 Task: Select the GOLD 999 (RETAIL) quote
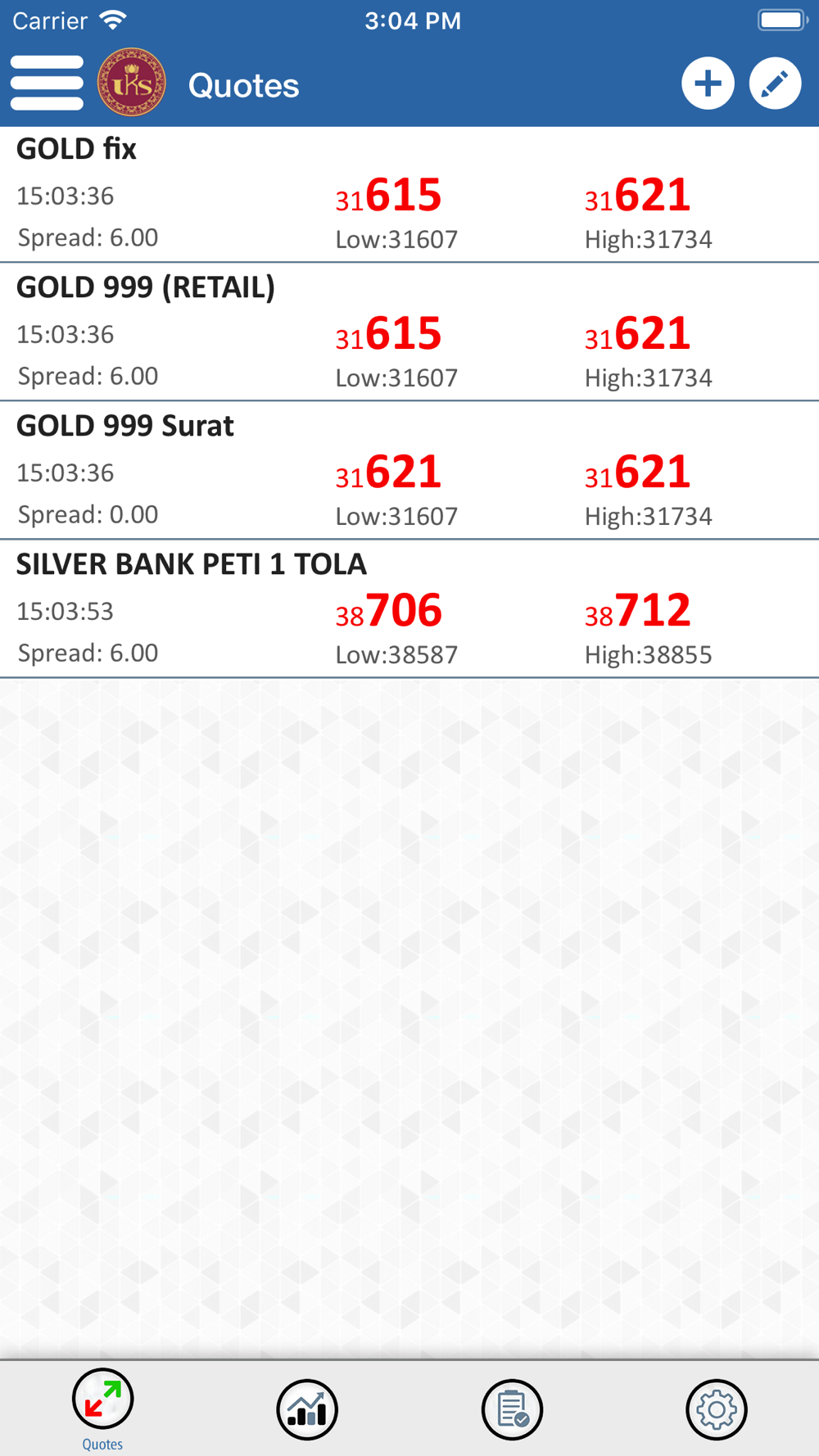tap(409, 332)
